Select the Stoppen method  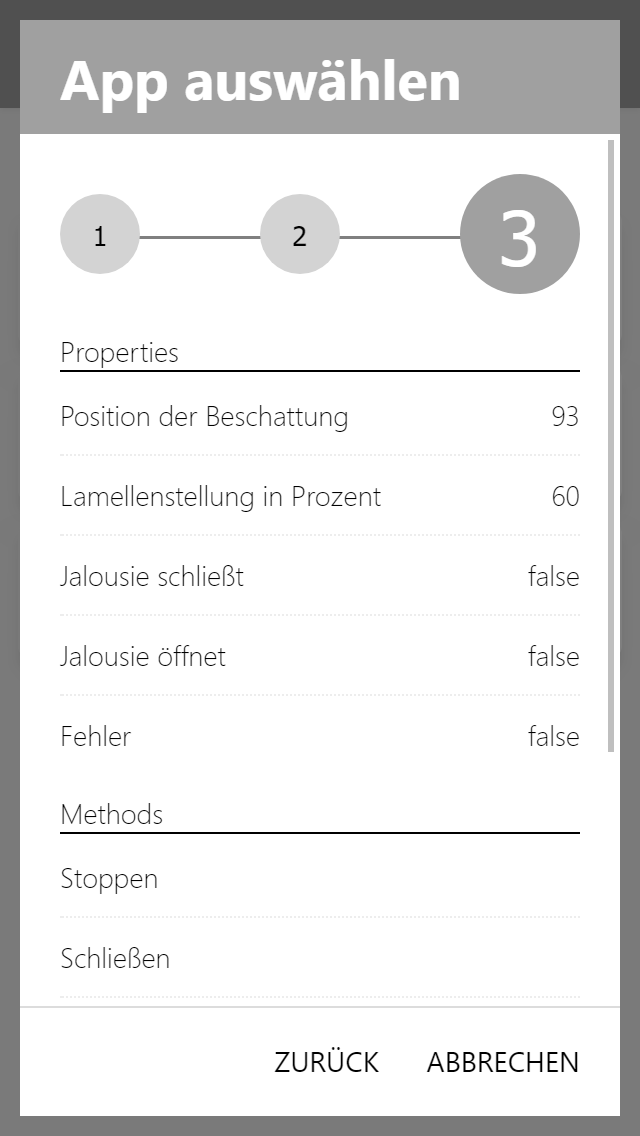coord(319,879)
